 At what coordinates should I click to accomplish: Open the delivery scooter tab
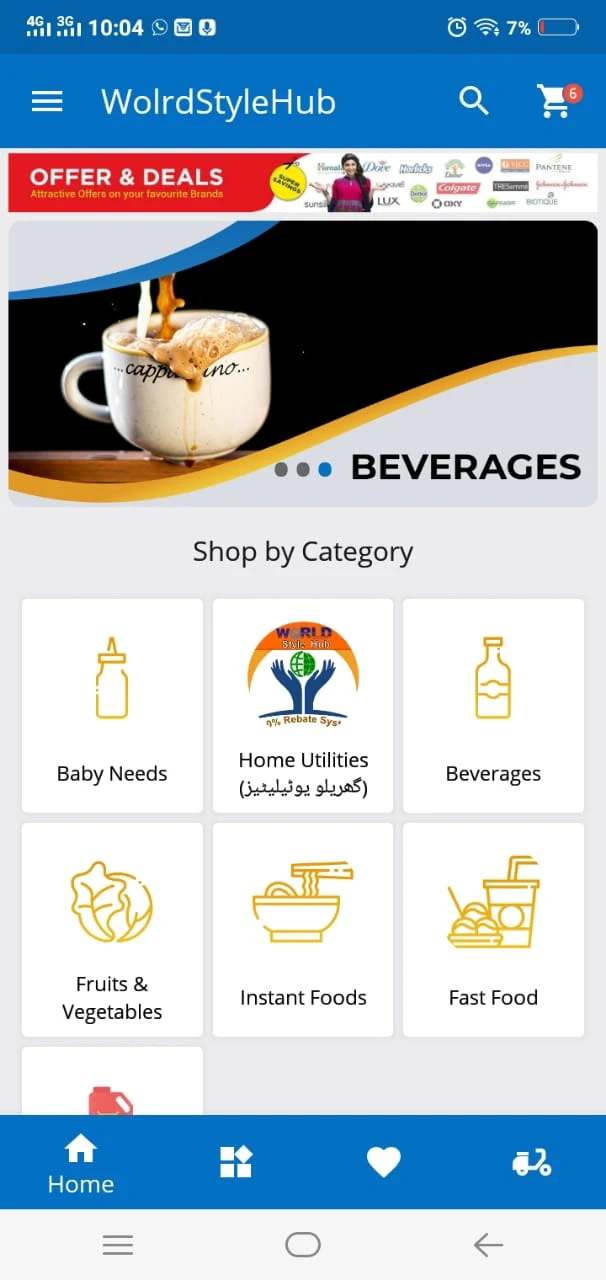click(531, 1162)
